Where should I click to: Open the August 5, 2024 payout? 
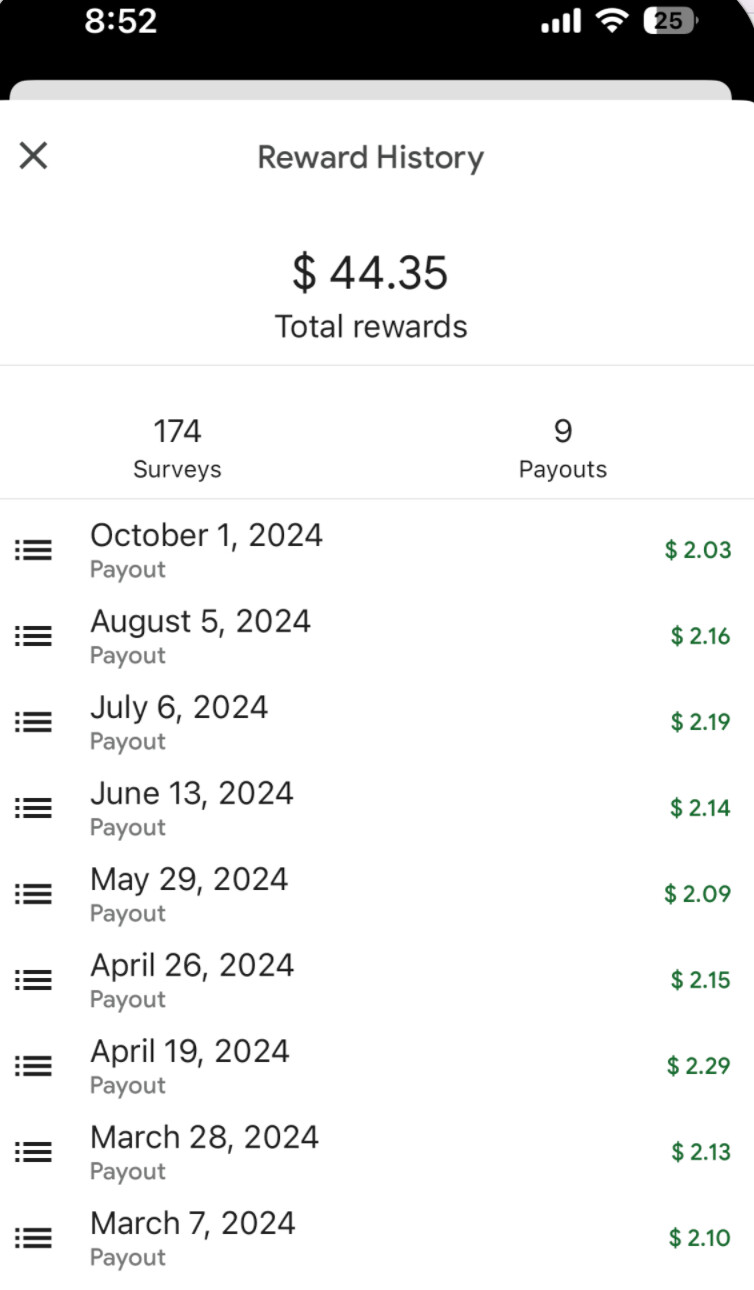(x=377, y=635)
